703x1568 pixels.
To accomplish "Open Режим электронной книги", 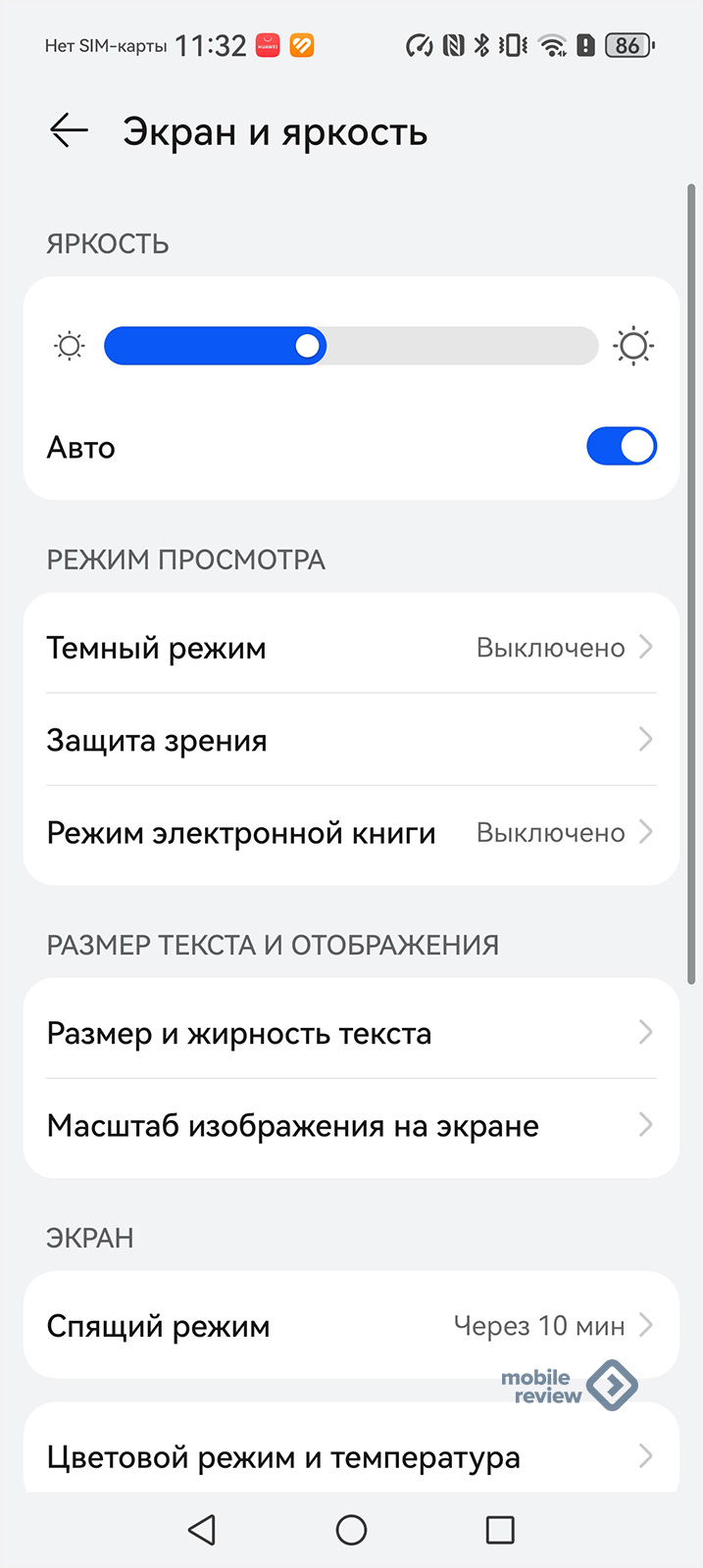I will click(351, 833).
